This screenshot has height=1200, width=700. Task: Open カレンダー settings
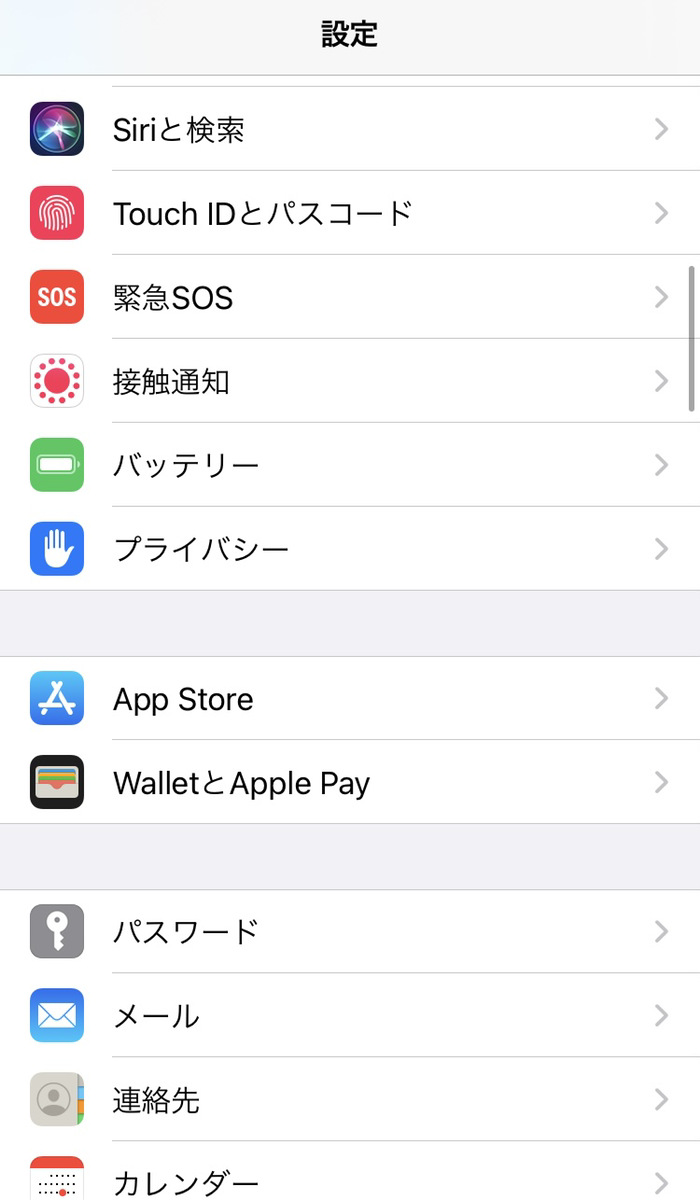coord(350,1171)
